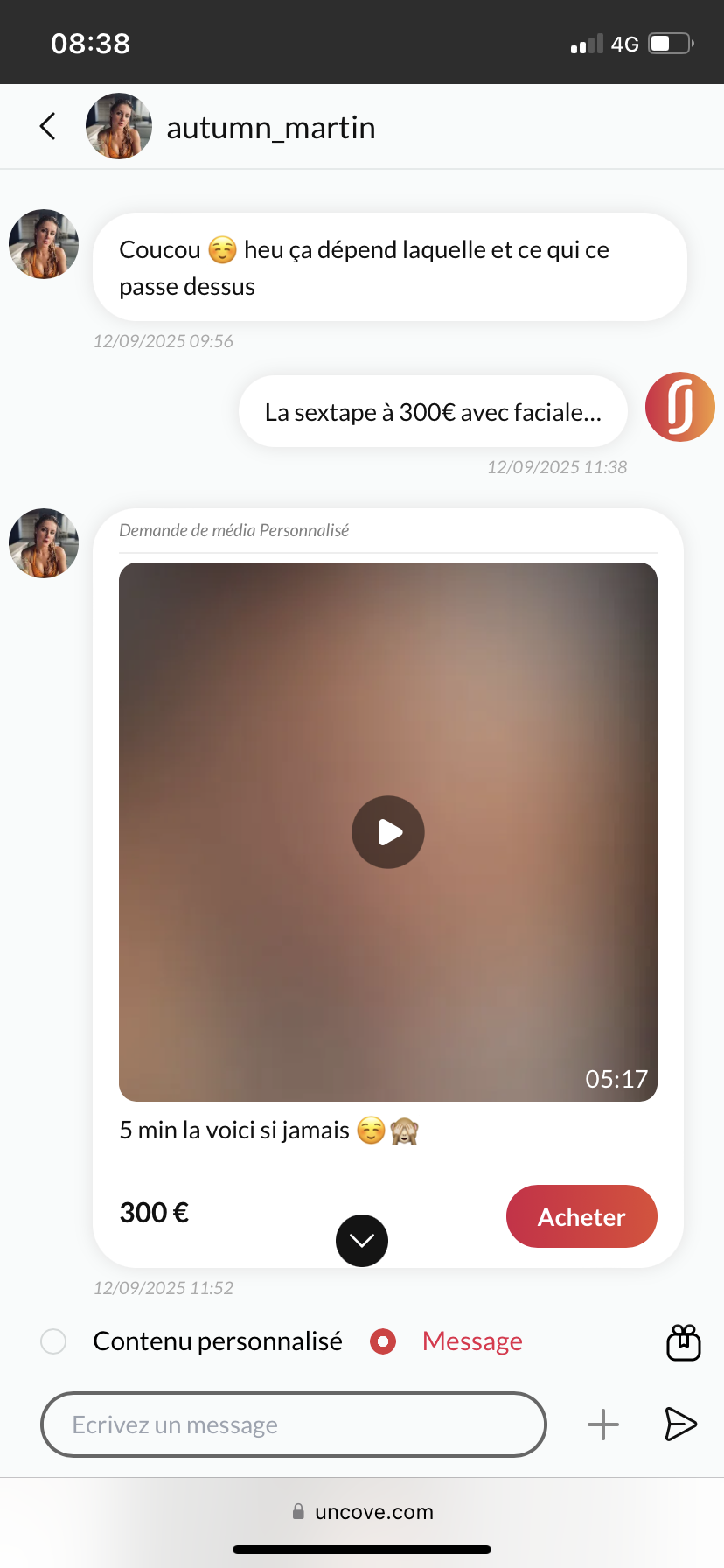This screenshot has width=724, height=1568.
Task: Select the Contenu personnalisé option
Action: click(x=53, y=1341)
